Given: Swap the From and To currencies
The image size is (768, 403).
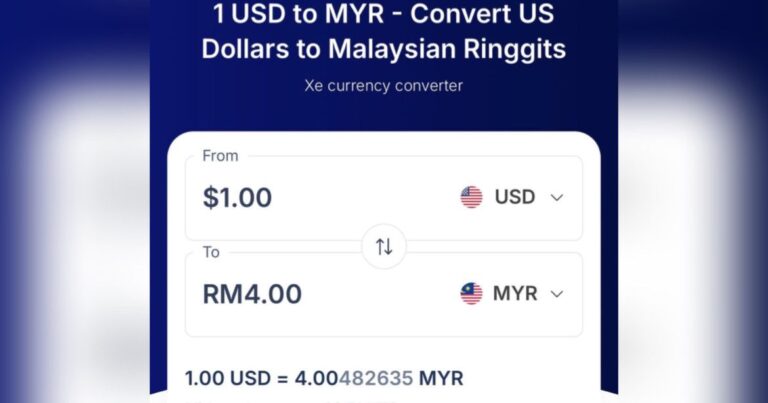Looking at the screenshot, I should [384, 247].
